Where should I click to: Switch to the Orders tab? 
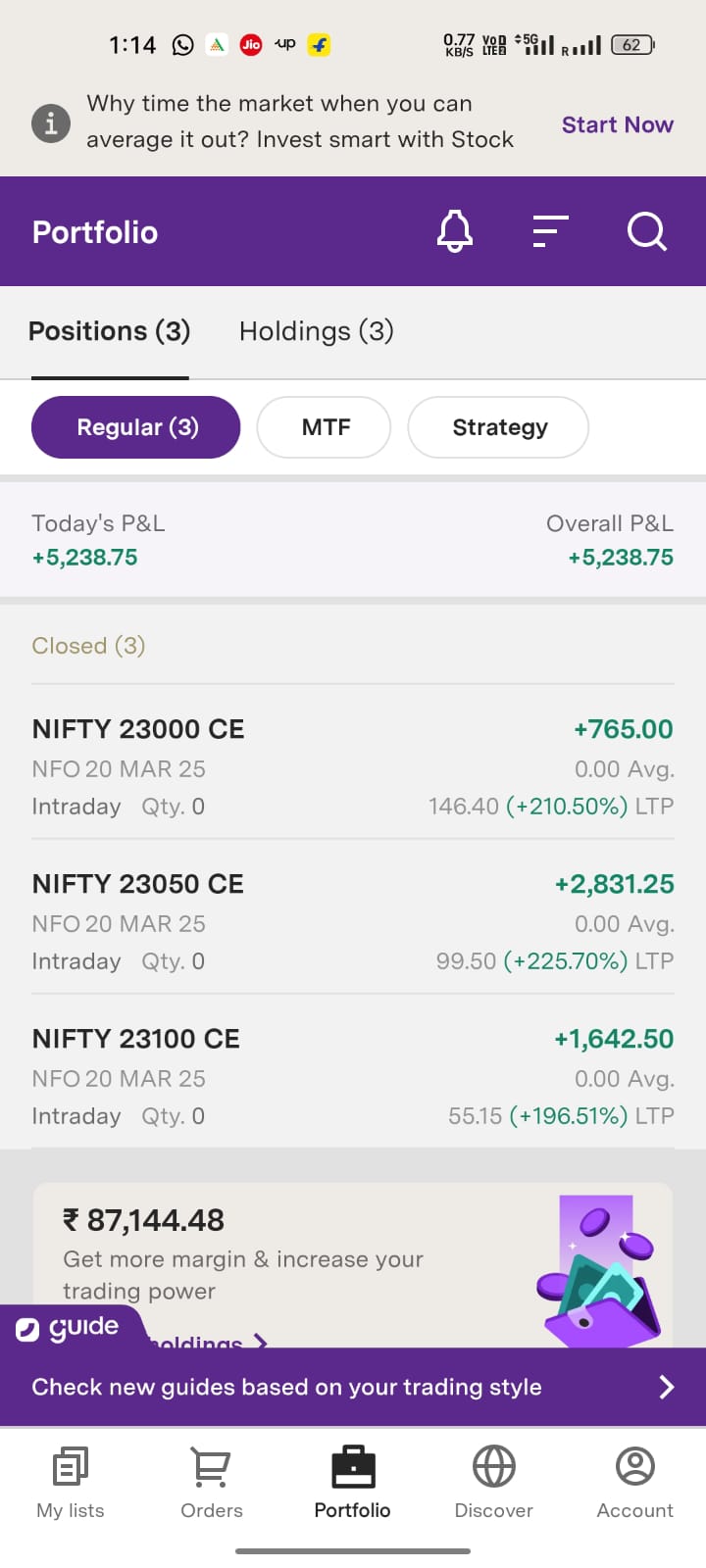point(212,1483)
